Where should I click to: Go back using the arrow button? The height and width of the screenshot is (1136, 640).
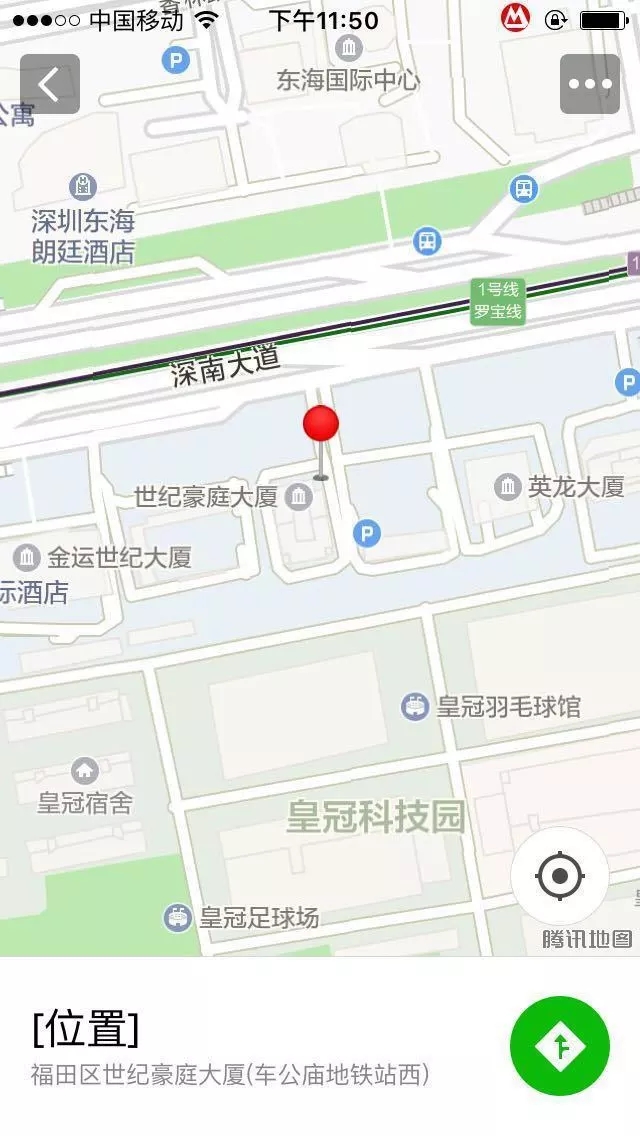click(50, 84)
